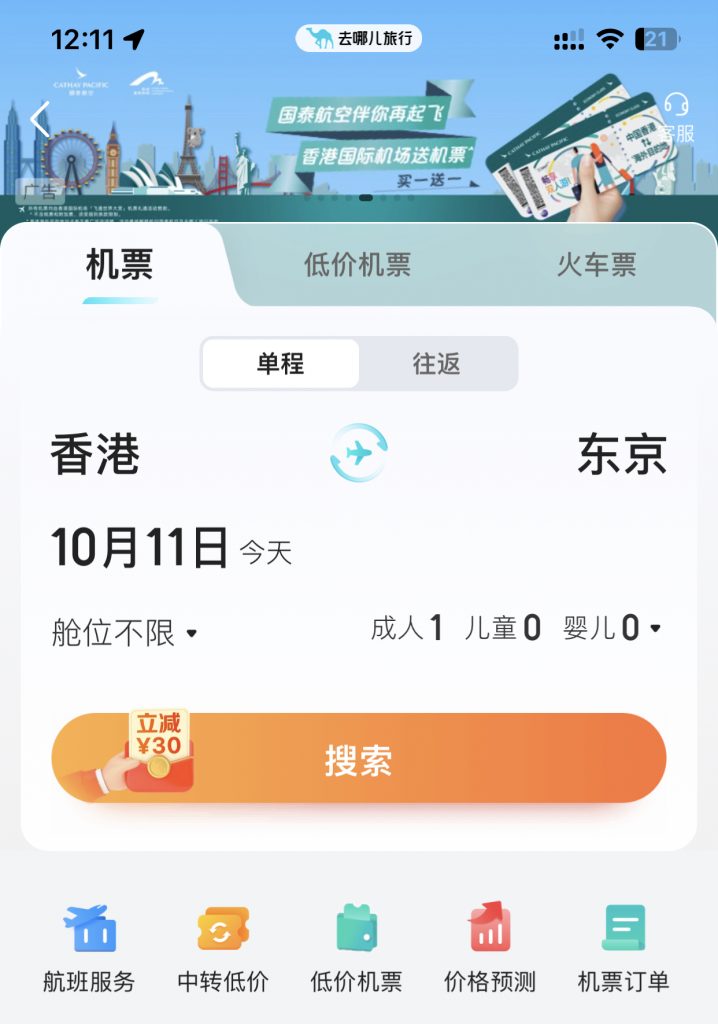Switch to the 低价机票 tab
This screenshot has width=718, height=1024.
tap(357, 265)
